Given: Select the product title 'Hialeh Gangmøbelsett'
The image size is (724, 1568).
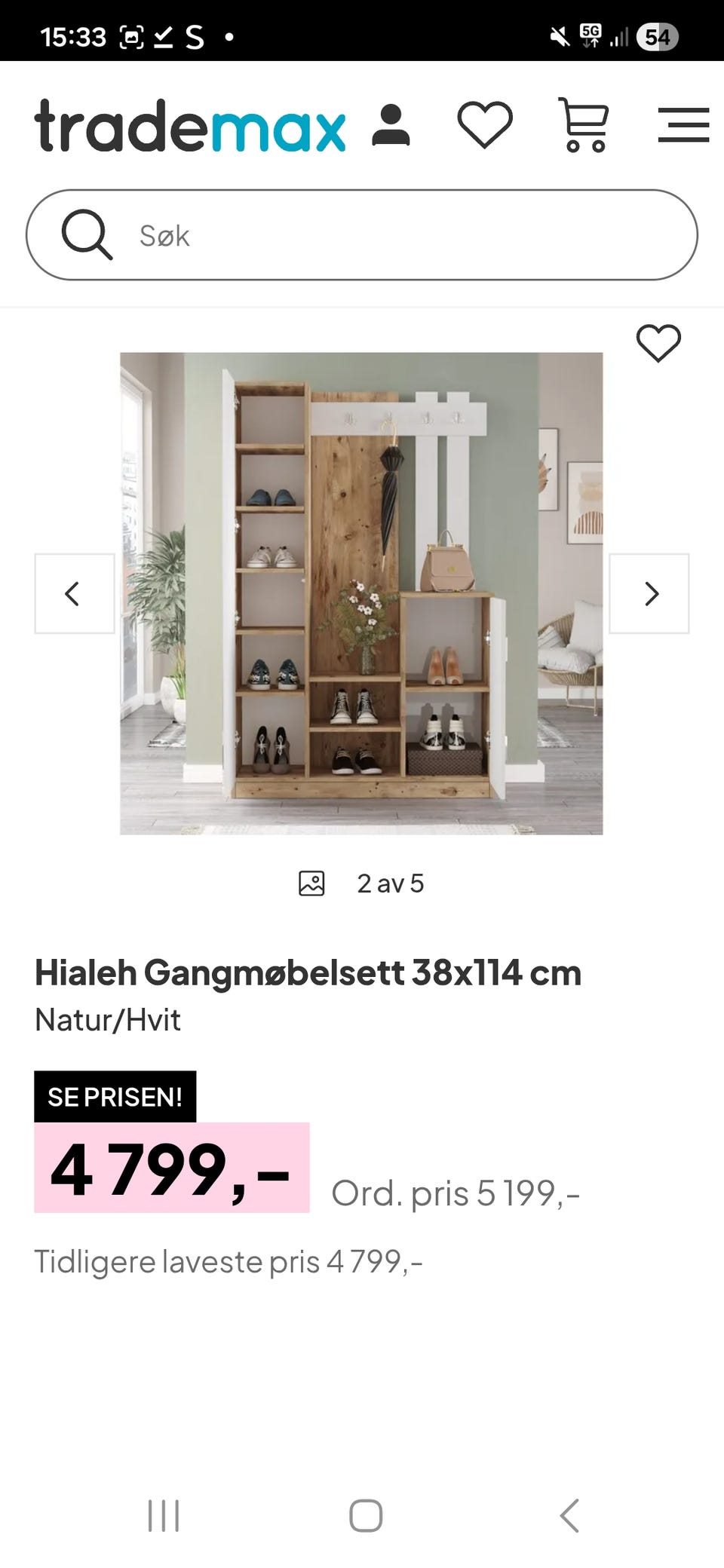Looking at the screenshot, I should (308, 972).
